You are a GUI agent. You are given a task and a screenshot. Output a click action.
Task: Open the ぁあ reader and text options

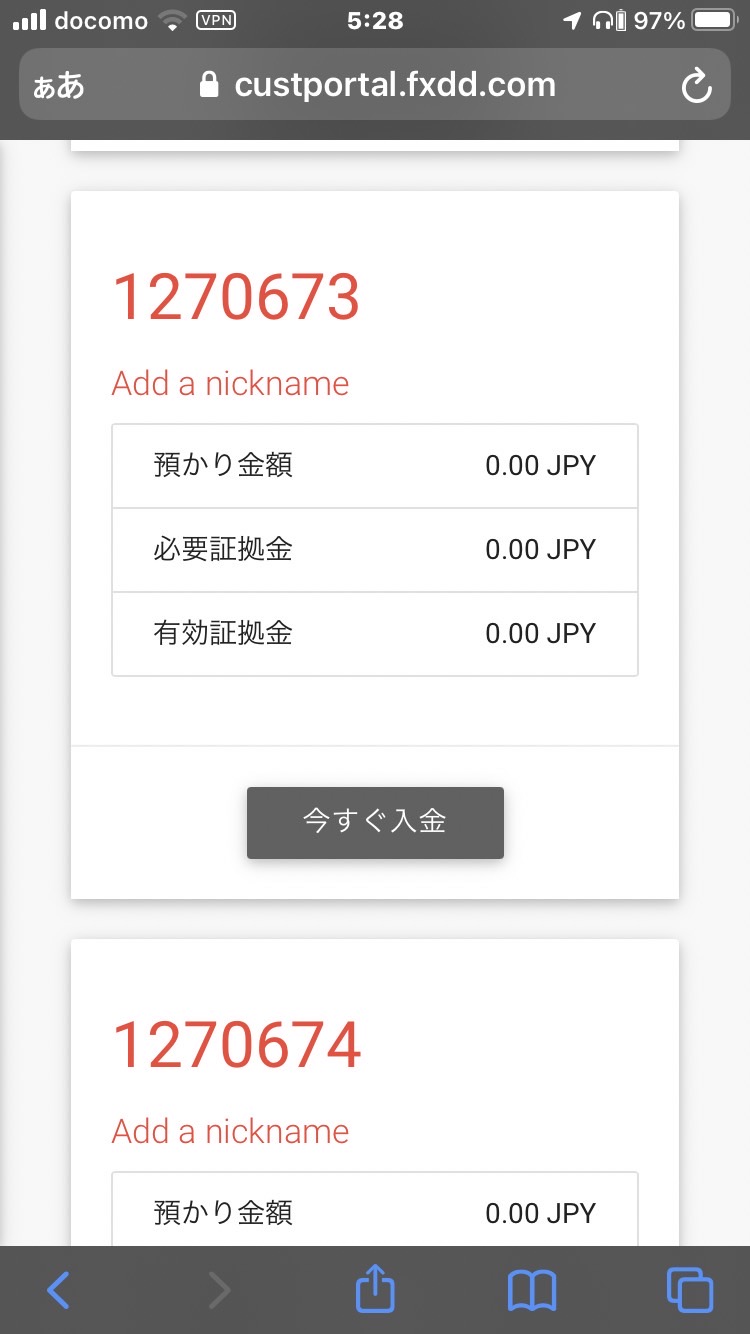click(59, 86)
